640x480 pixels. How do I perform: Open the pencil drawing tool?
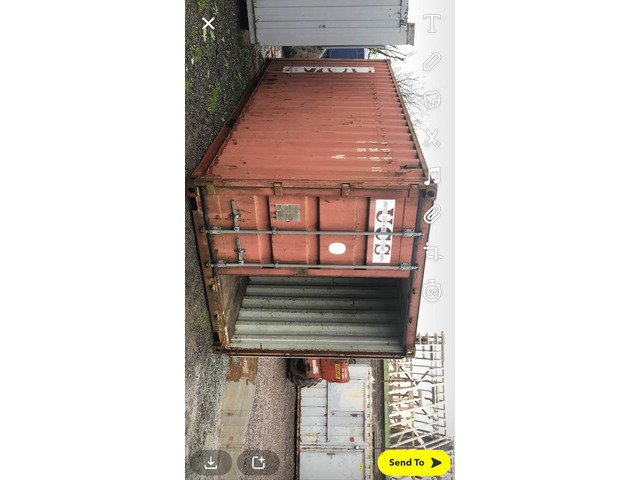coord(431,62)
